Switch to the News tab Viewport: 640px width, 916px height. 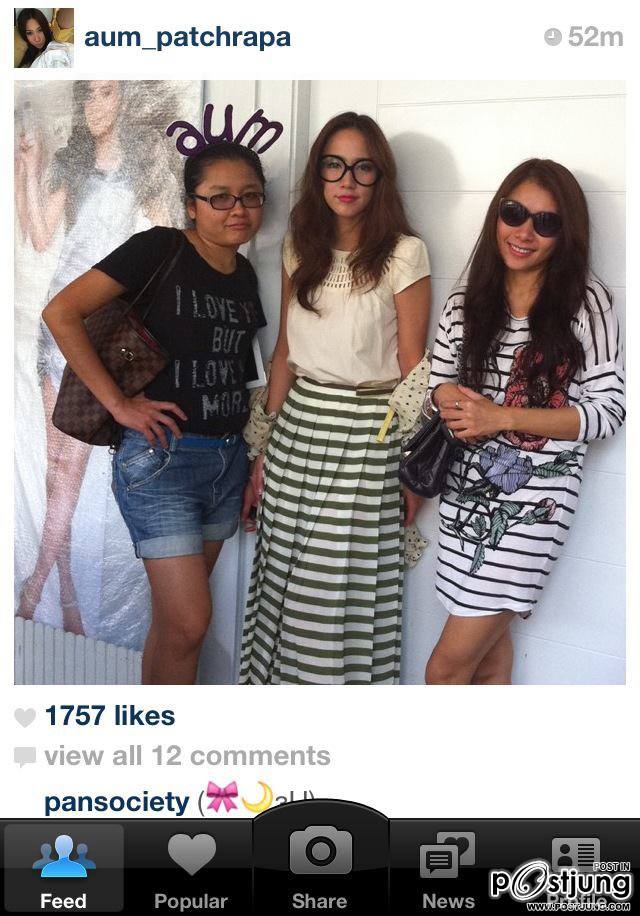coord(447,870)
